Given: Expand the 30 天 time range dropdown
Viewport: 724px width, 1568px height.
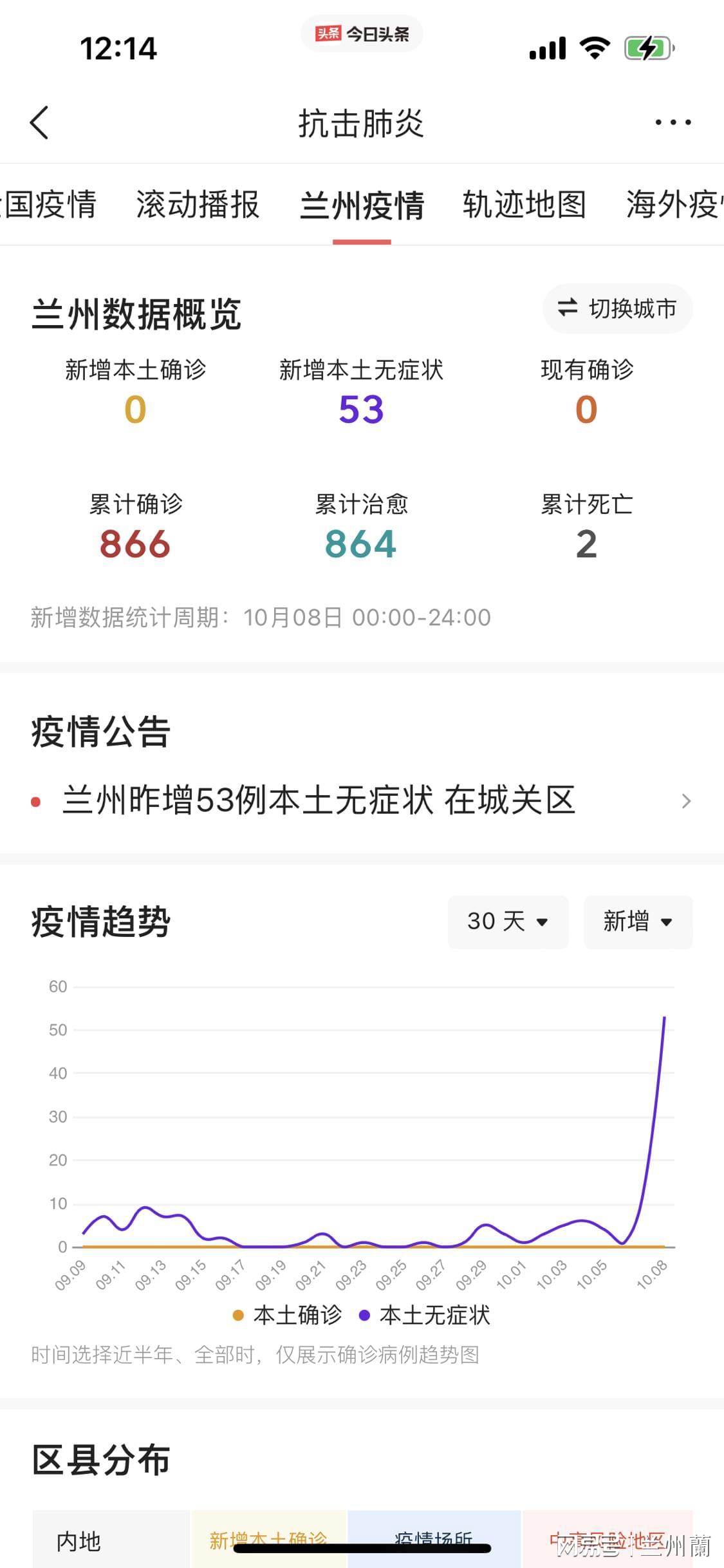Looking at the screenshot, I should tap(508, 921).
